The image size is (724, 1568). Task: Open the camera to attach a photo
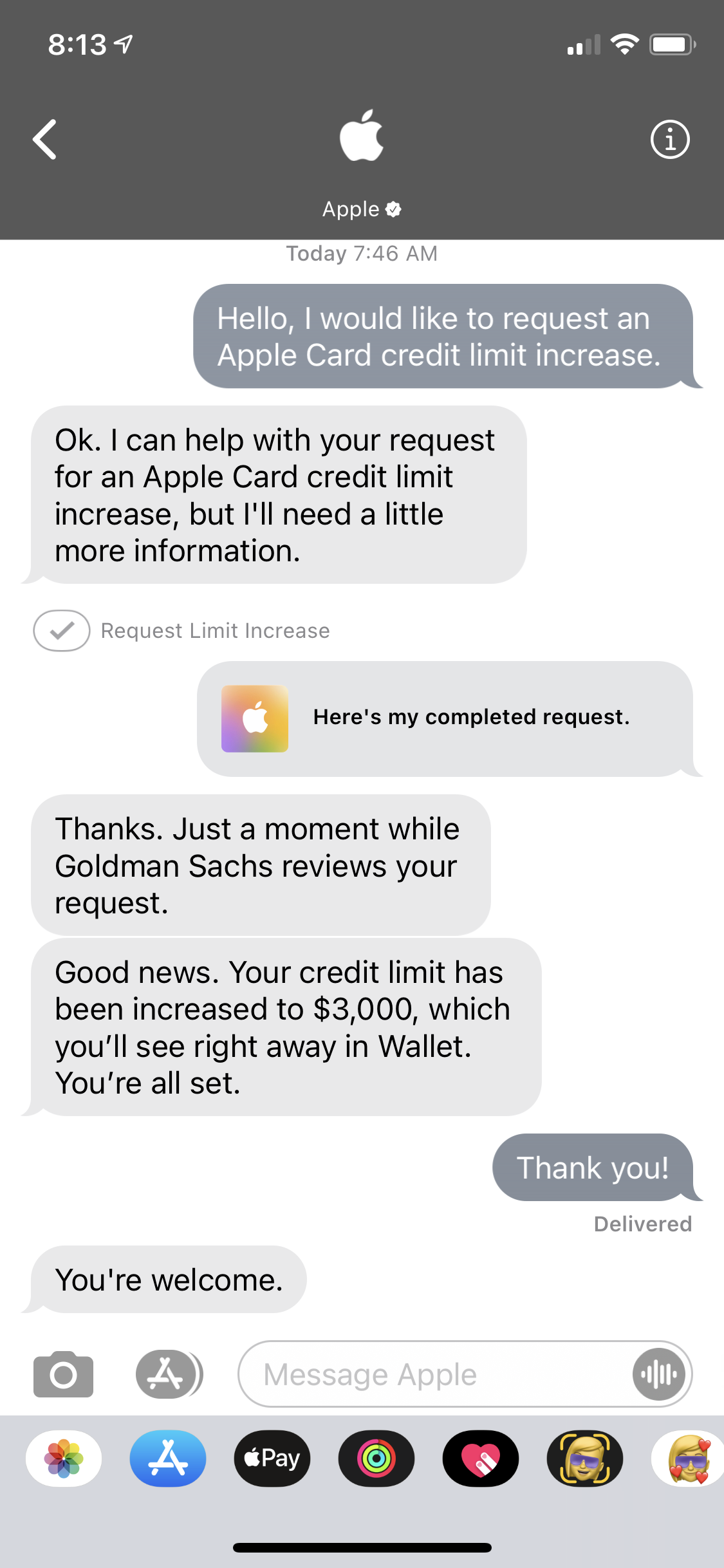tap(63, 1374)
